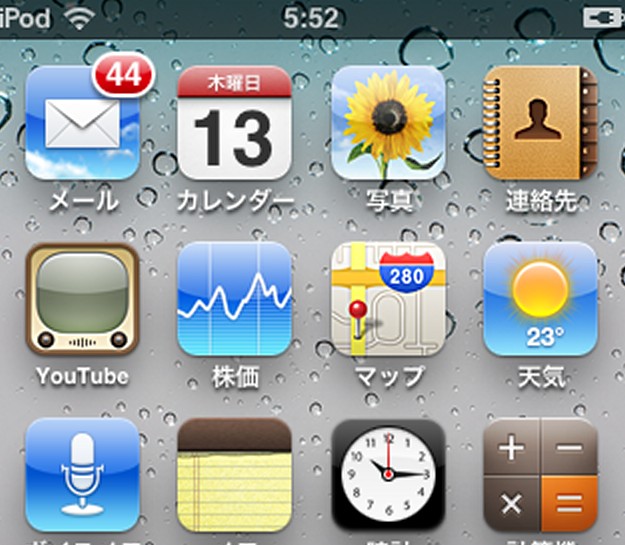Open the Contacts address book app

pyautogui.click(x=540, y=124)
